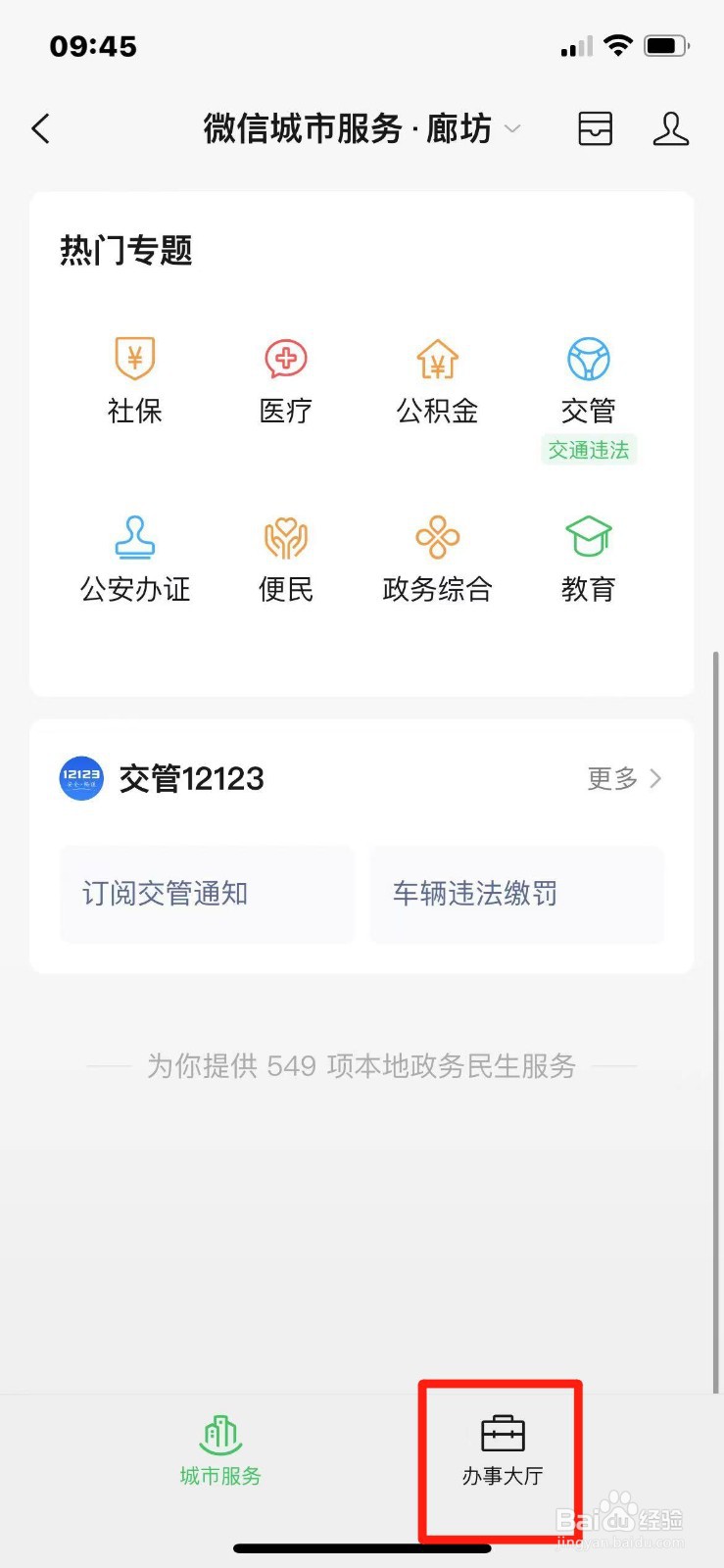The image size is (724, 1568).
Task: Switch to the 城市服务 tab
Action: point(220,1451)
